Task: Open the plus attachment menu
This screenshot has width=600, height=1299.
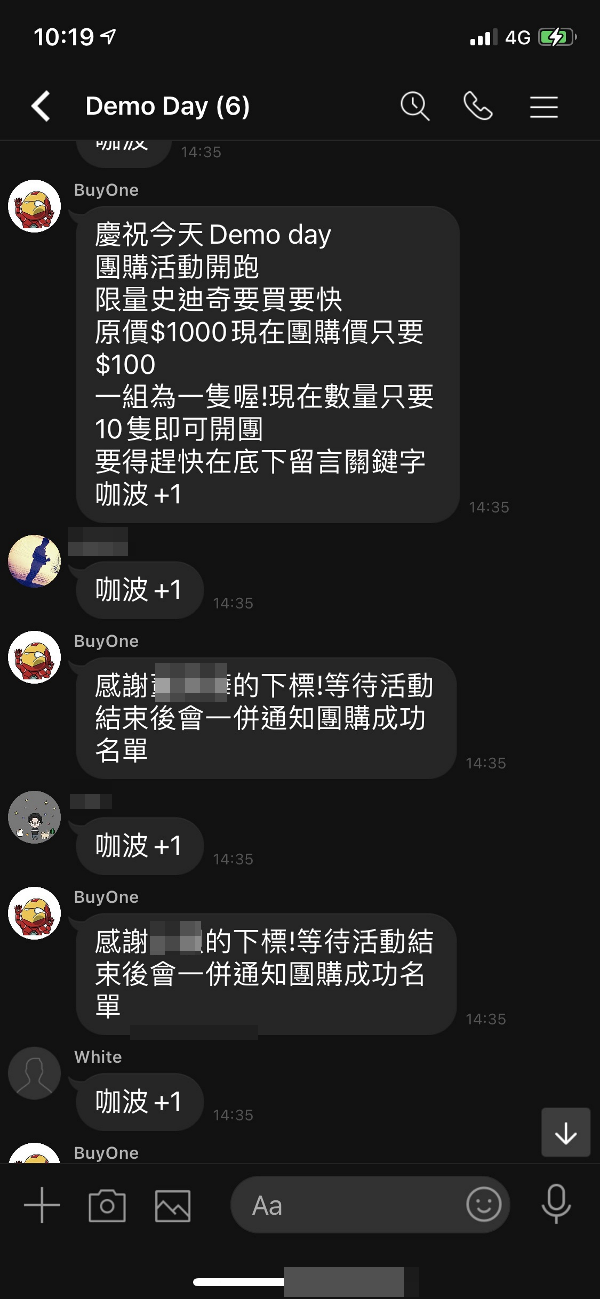Action: point(42,1206)
